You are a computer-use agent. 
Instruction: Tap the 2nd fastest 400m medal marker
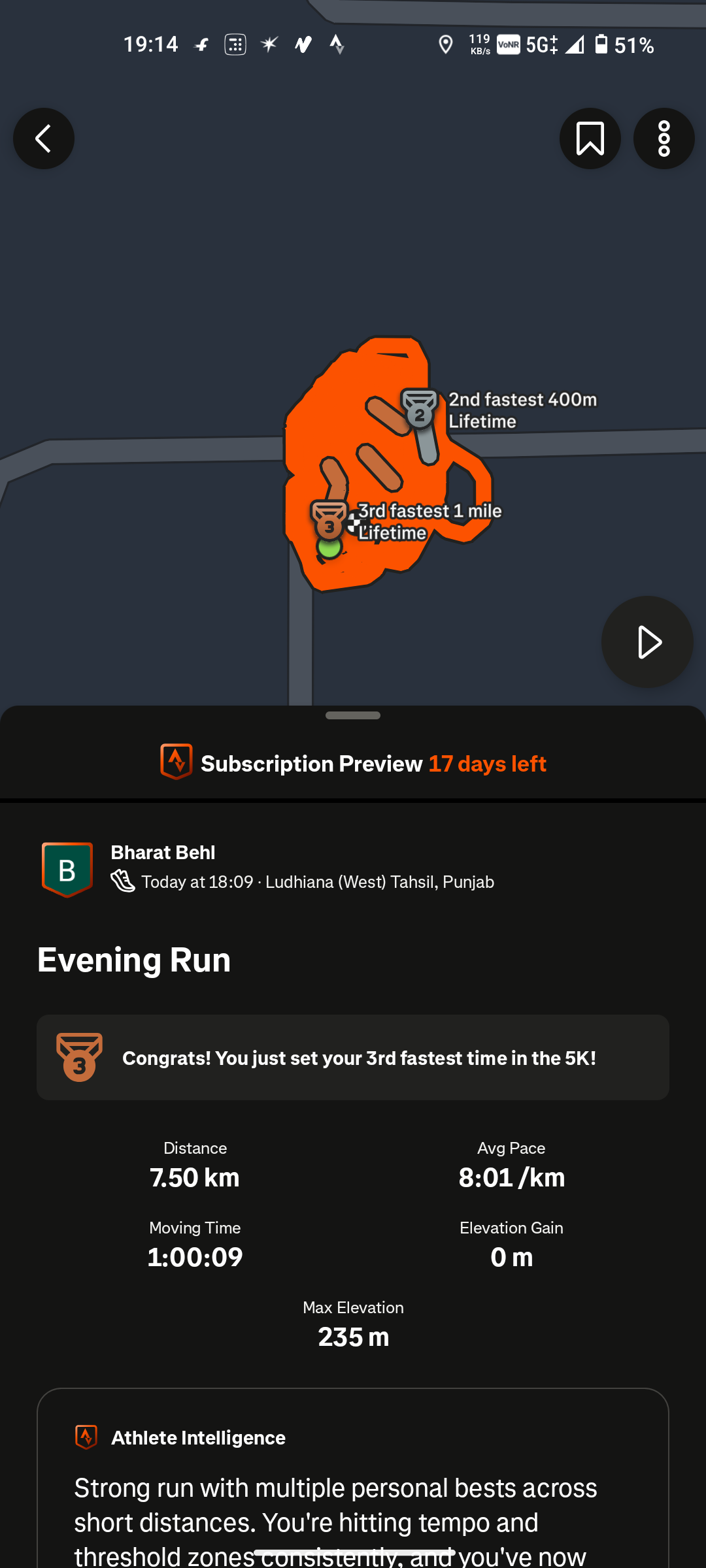(420, 410)
